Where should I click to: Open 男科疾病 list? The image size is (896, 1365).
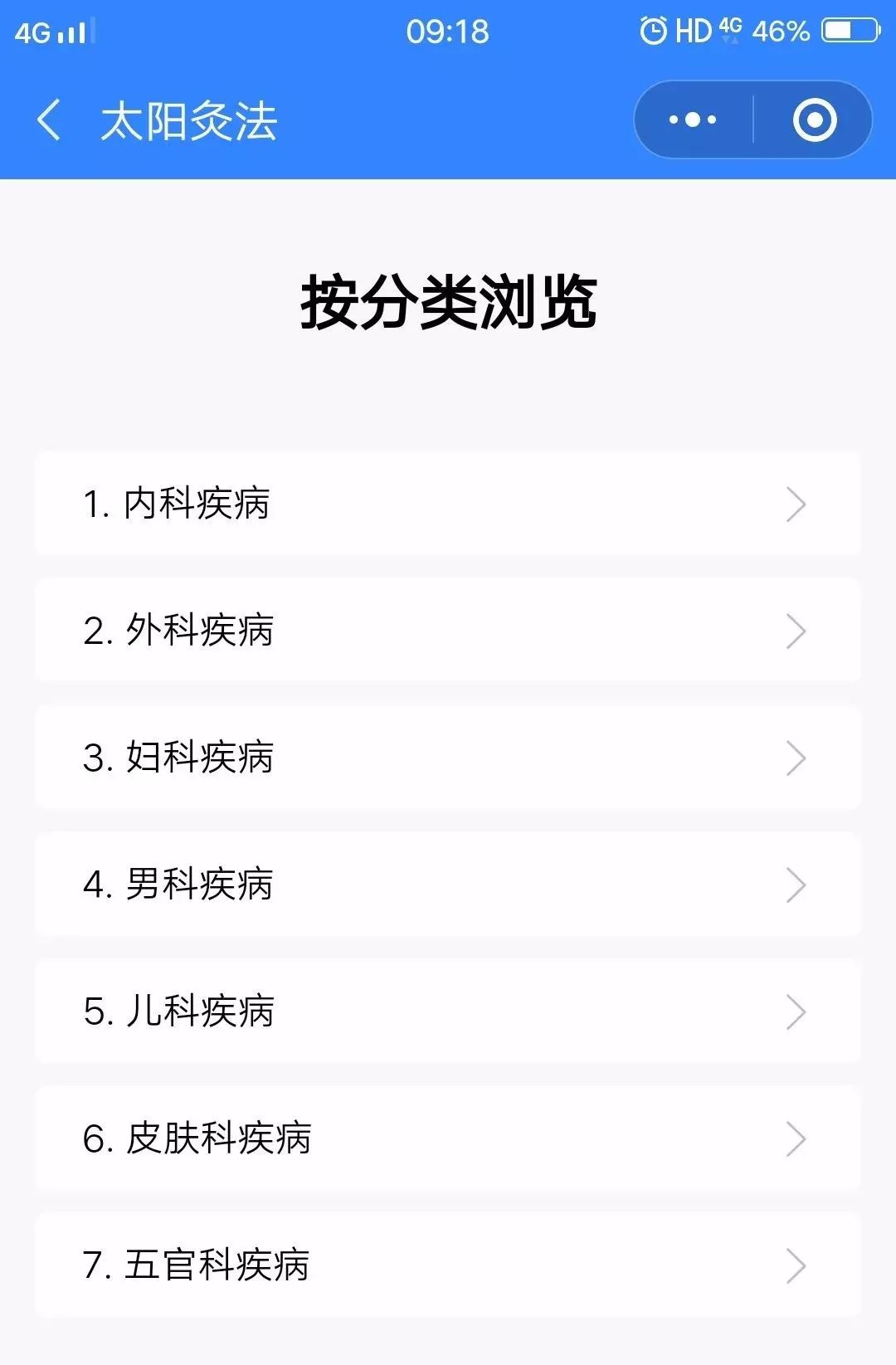pyautogui.click(x=448, y=885)
